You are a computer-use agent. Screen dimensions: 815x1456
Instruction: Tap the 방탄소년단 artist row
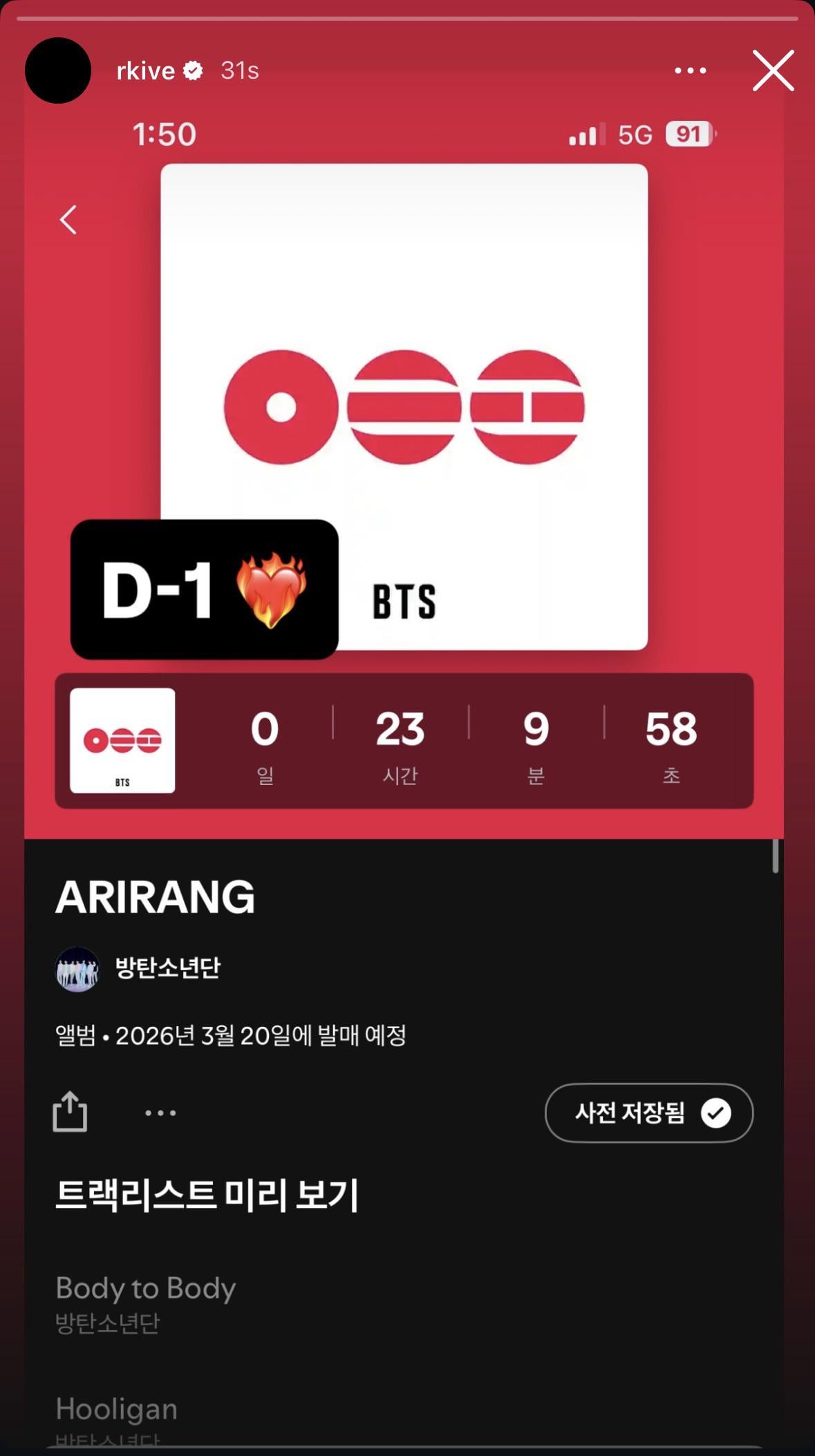[x=166, y=969]
